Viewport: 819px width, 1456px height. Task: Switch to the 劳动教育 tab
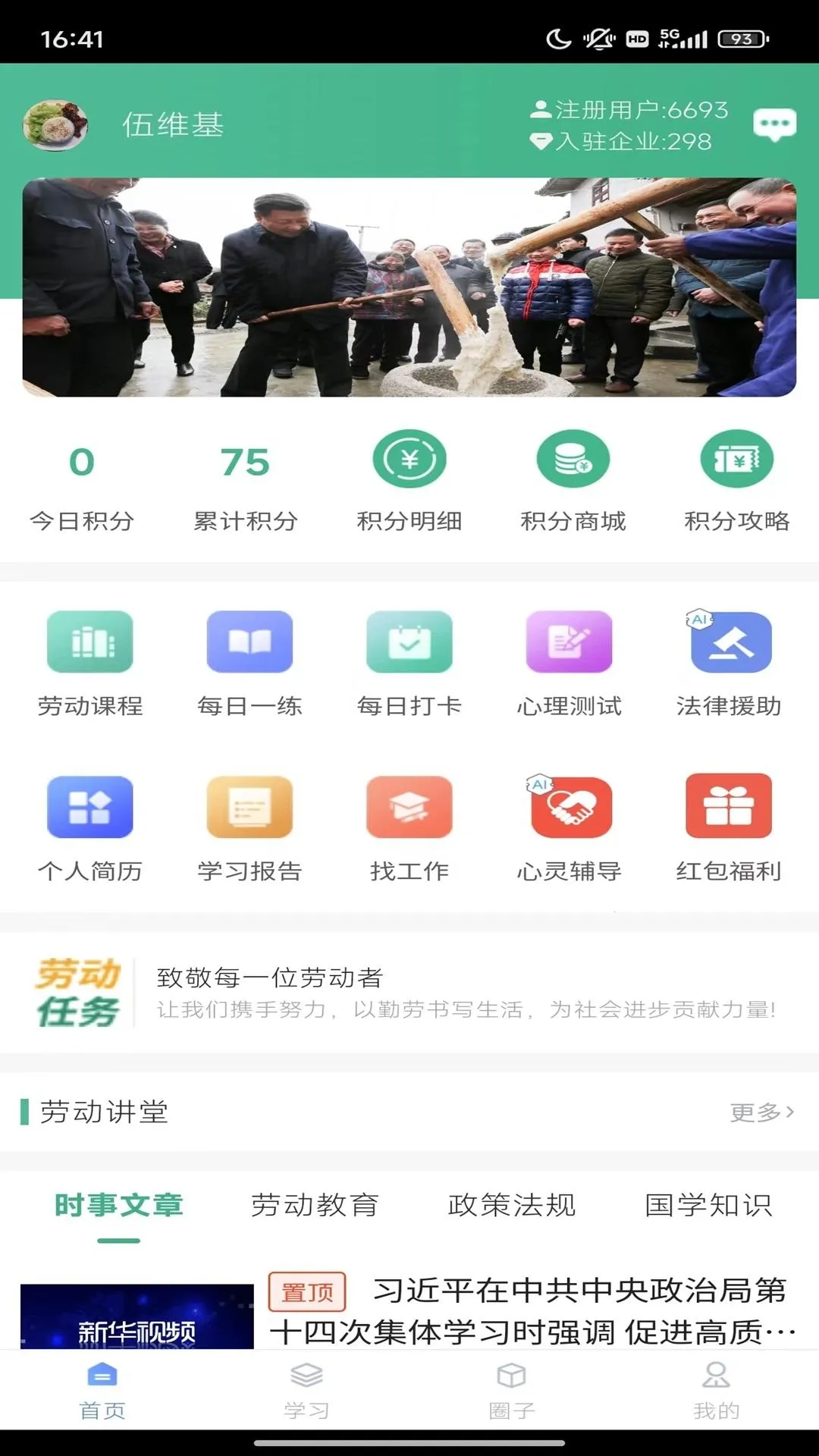[315, 1205]
